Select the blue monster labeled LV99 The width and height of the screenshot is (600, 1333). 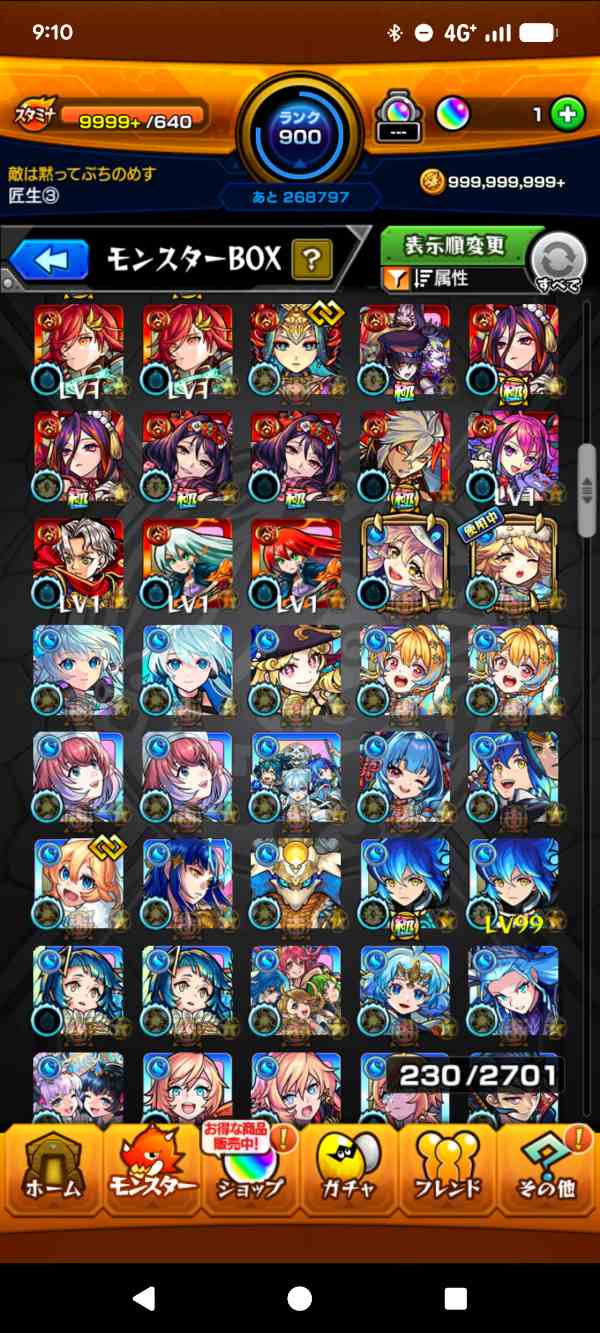coord(513,884)
